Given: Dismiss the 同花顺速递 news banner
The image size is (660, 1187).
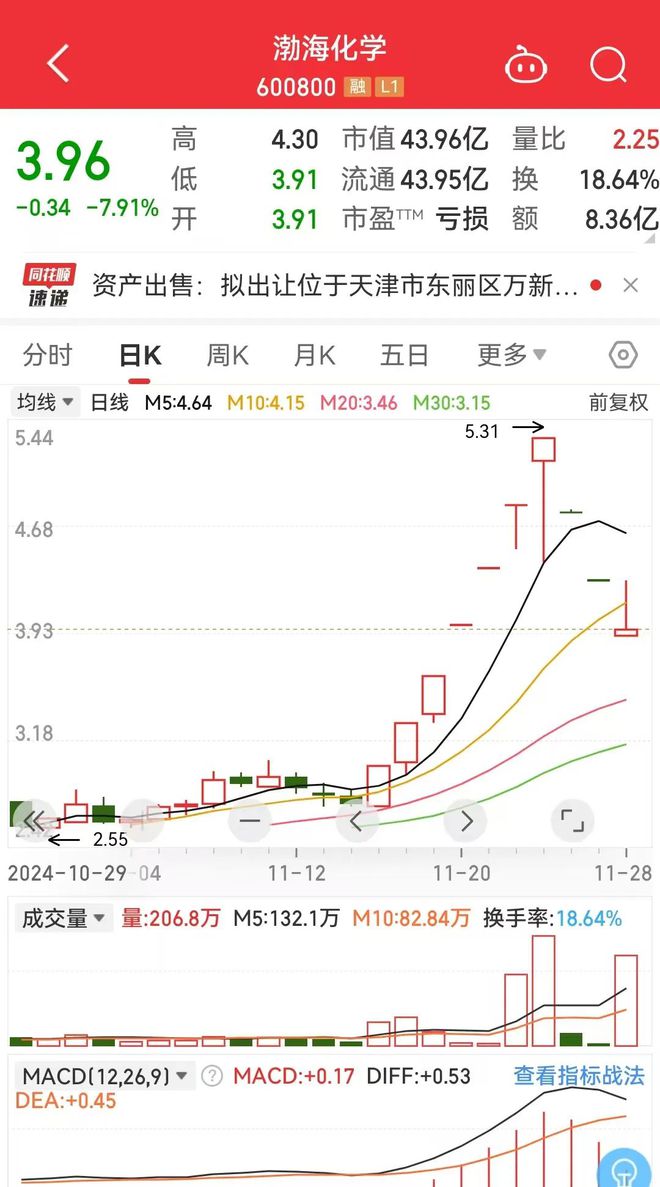Looking at the screenshot, I should (630, 285).
